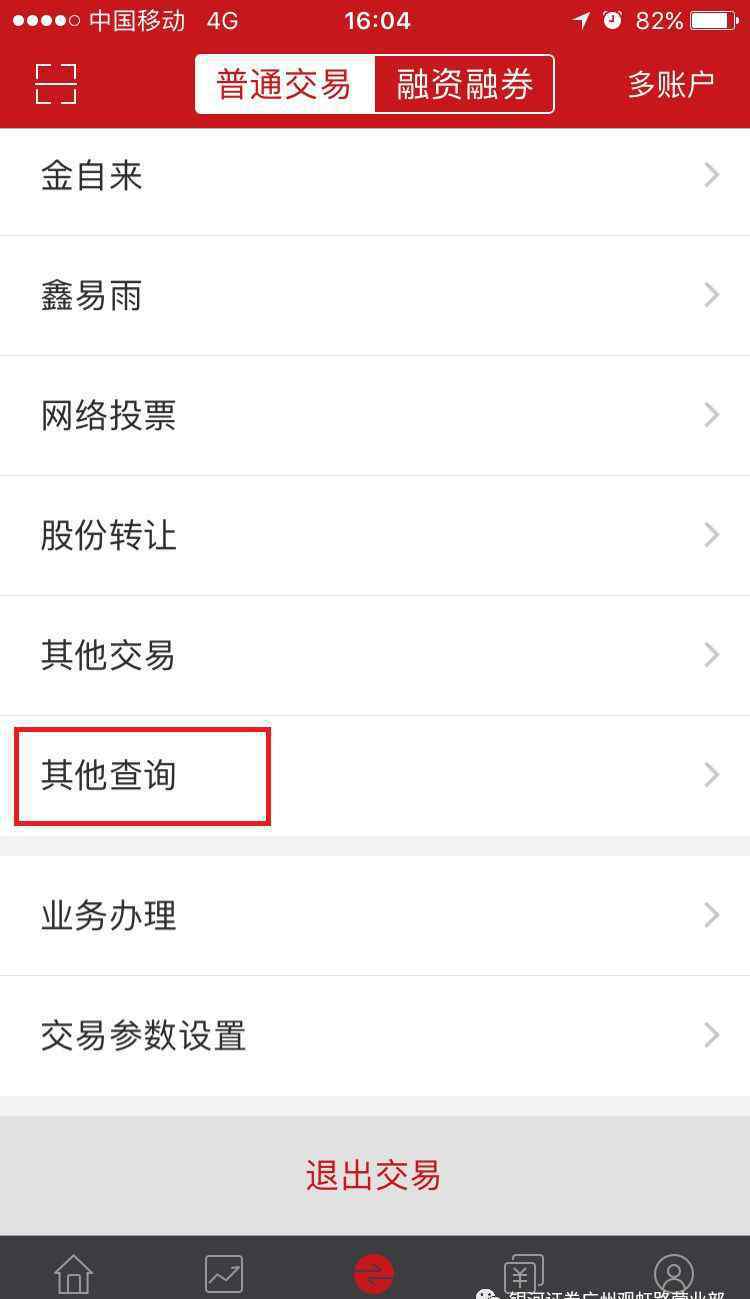
Task: Open 其他查询
Action: coord(375,775)
